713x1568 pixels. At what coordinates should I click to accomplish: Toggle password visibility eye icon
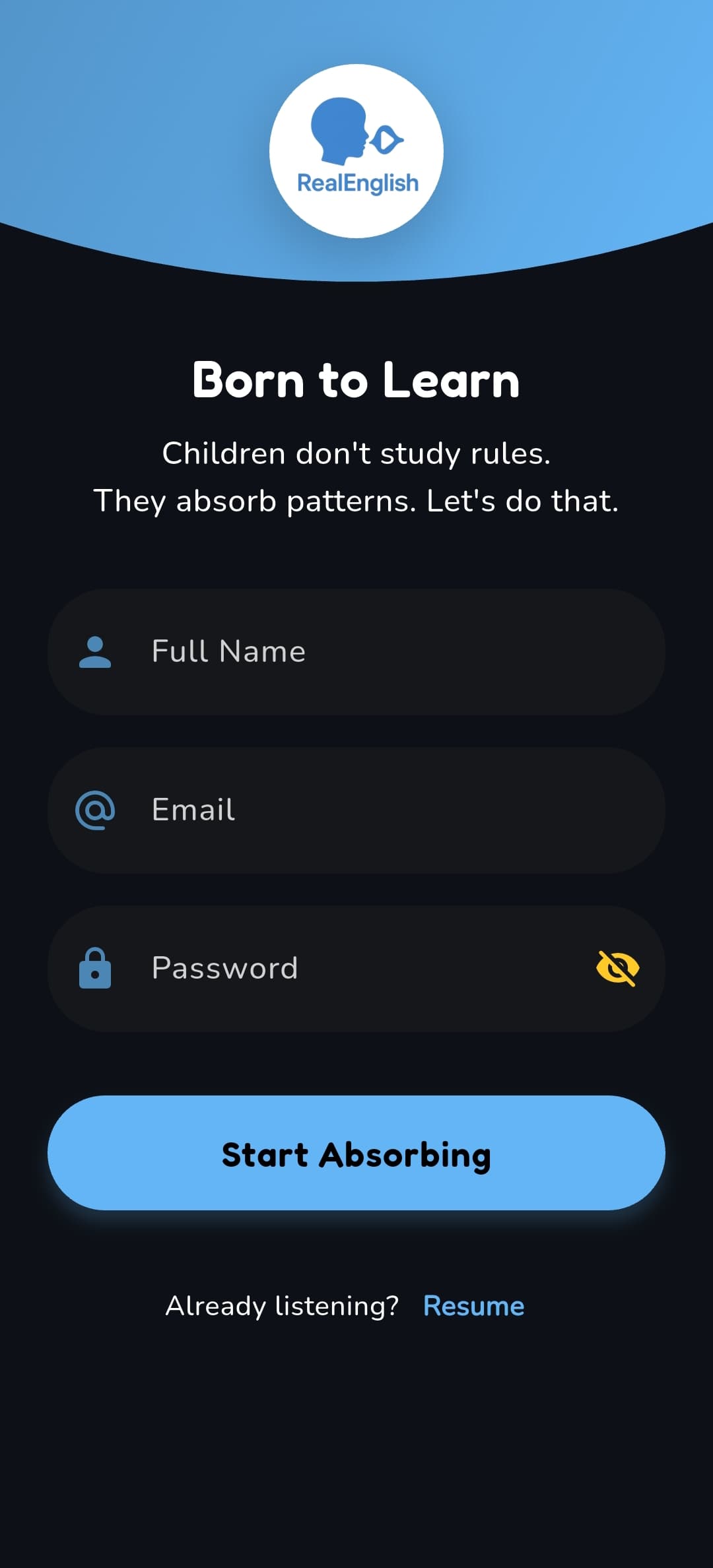617,968
